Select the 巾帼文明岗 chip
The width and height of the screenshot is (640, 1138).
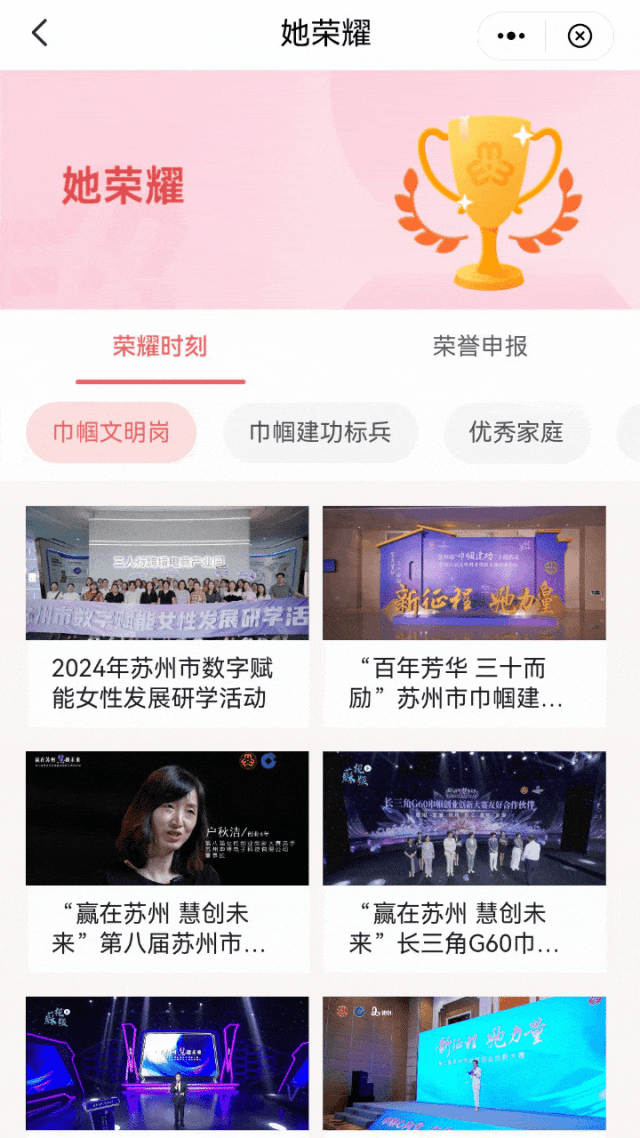tap(111, 432)
